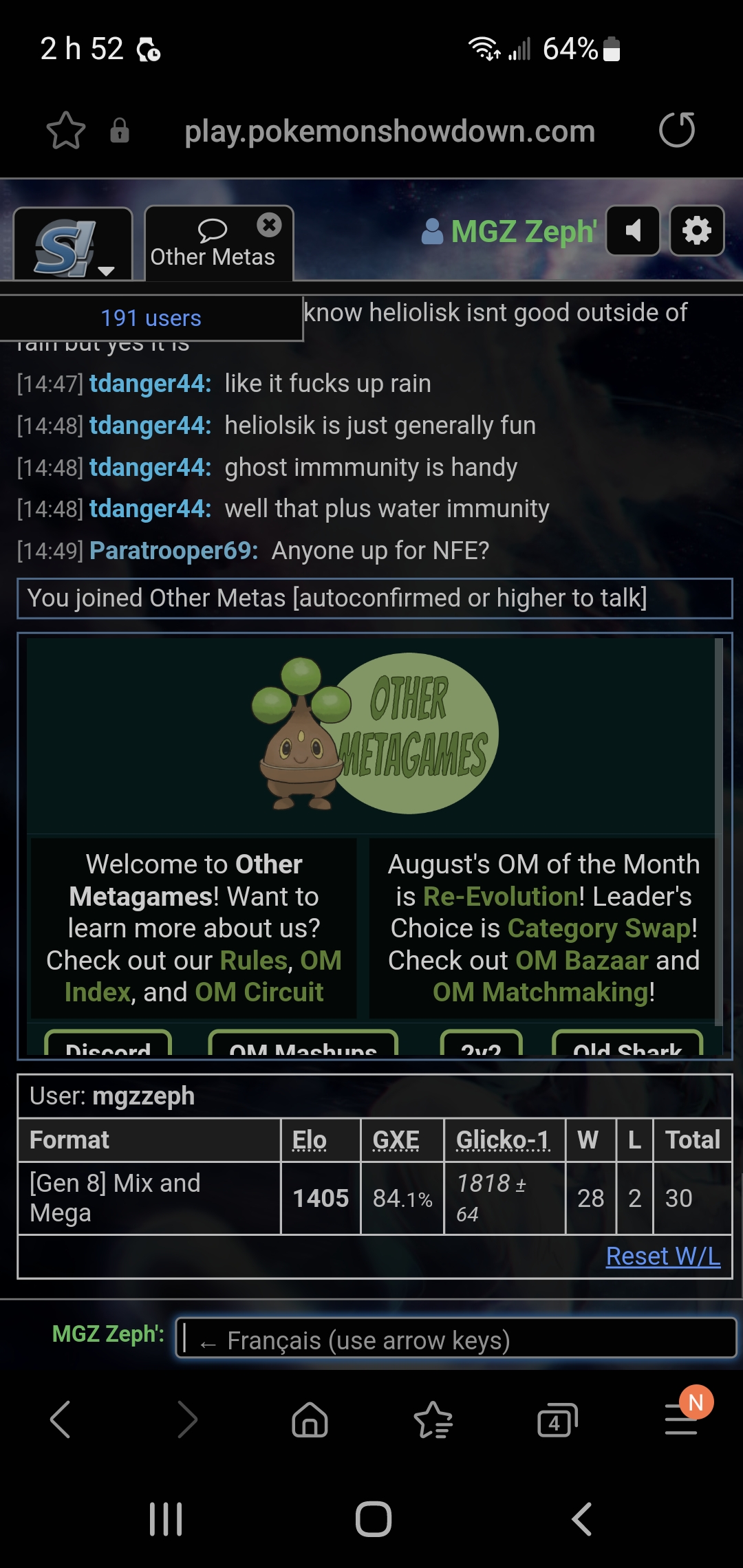Open the OM Bazaar link

point(582,960)
